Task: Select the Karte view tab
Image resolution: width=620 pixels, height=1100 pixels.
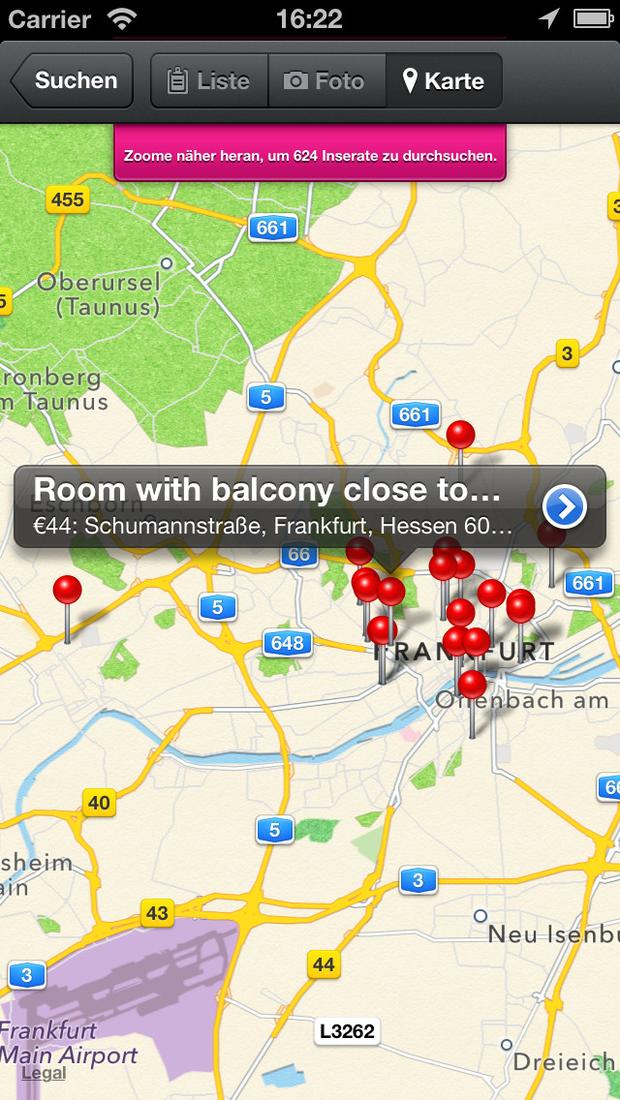Action: 444,81
